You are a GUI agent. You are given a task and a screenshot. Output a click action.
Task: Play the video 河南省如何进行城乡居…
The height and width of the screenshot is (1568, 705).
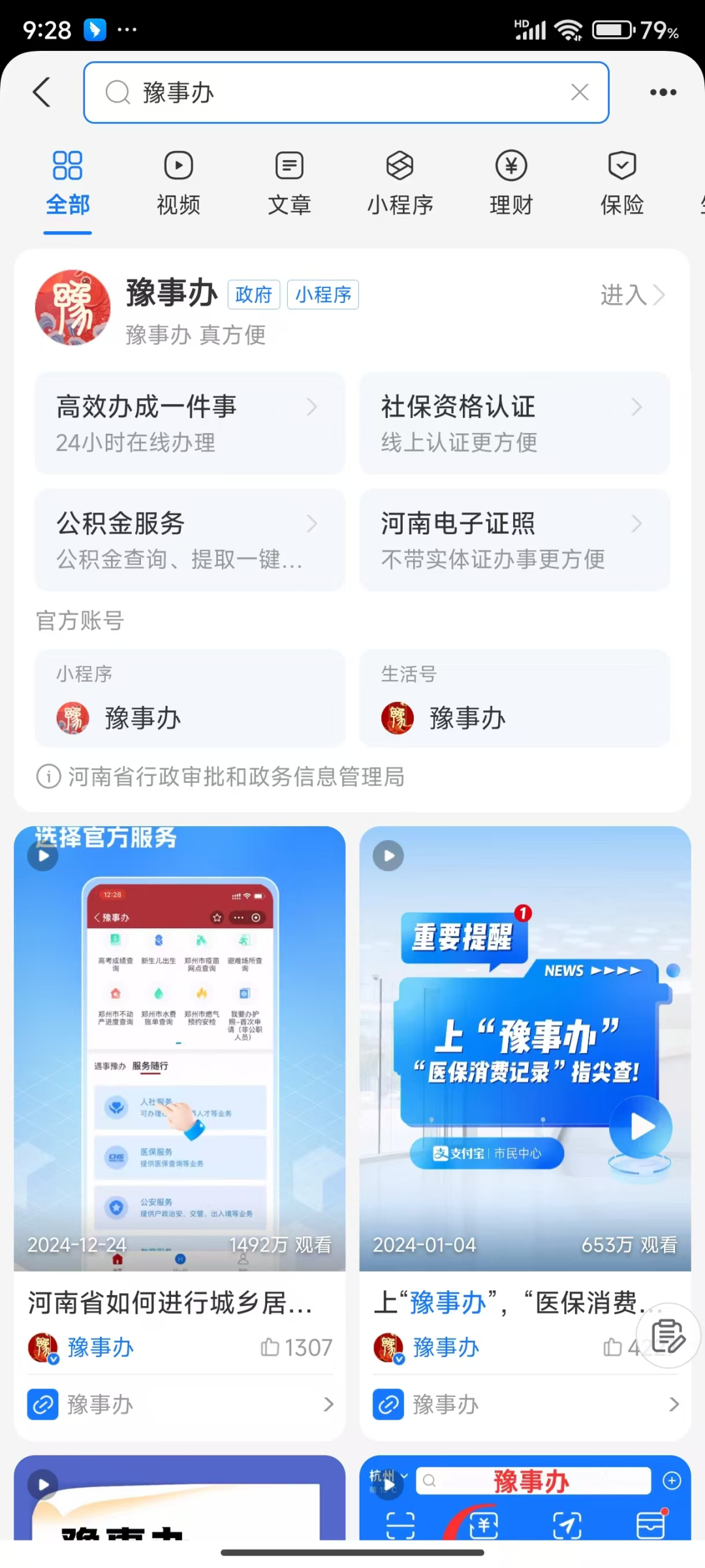coord(180,1048)
